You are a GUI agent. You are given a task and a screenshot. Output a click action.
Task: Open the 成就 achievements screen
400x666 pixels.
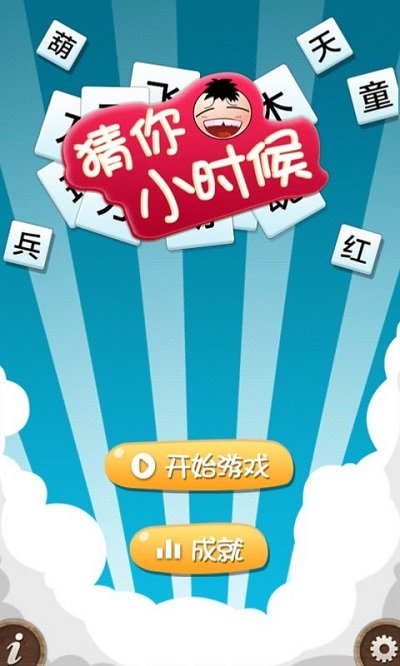pyautogui.click(x=200, y=551)
